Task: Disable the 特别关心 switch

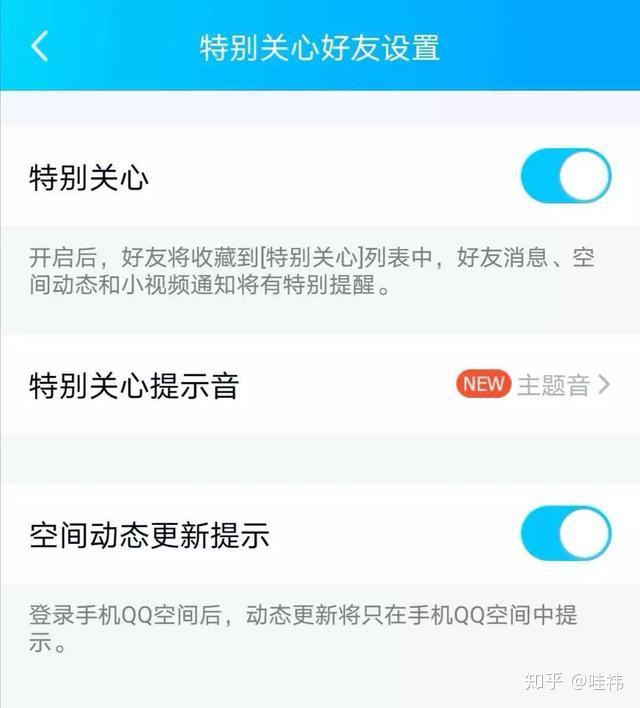Action: (565, 178)
